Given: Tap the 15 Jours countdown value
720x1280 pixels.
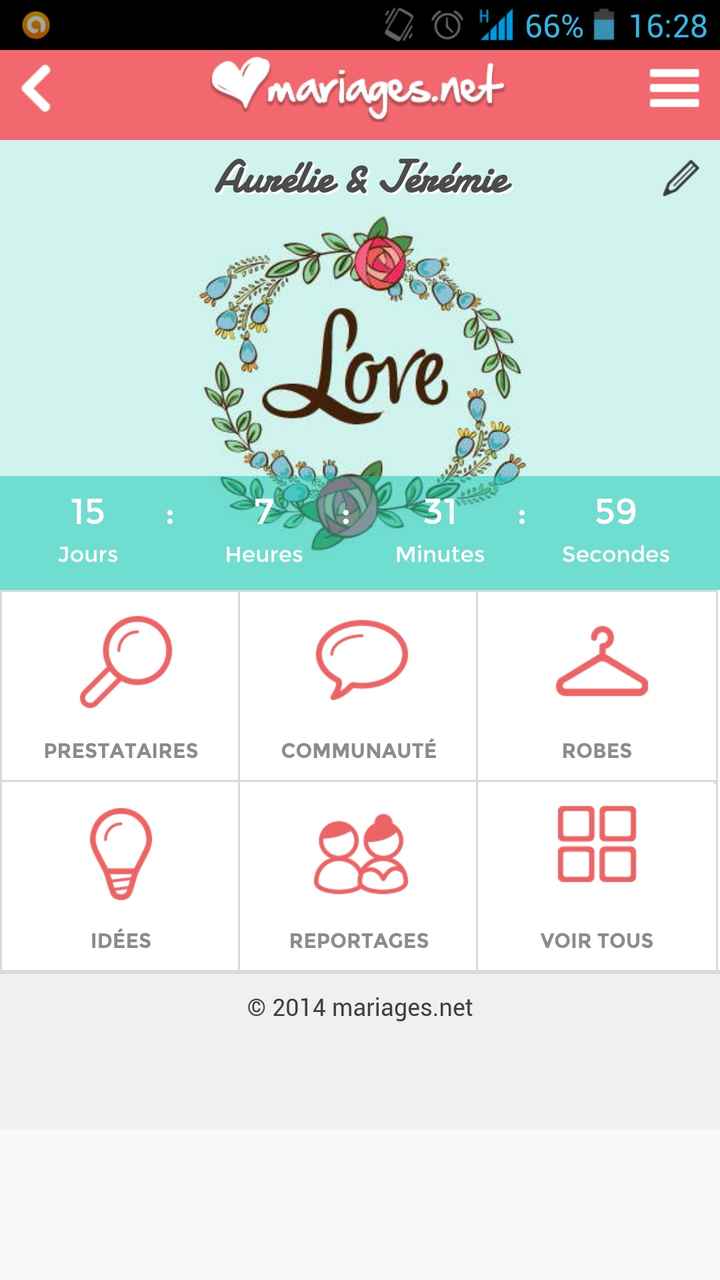Looking at the screenshot, I should tap(88, 512).
